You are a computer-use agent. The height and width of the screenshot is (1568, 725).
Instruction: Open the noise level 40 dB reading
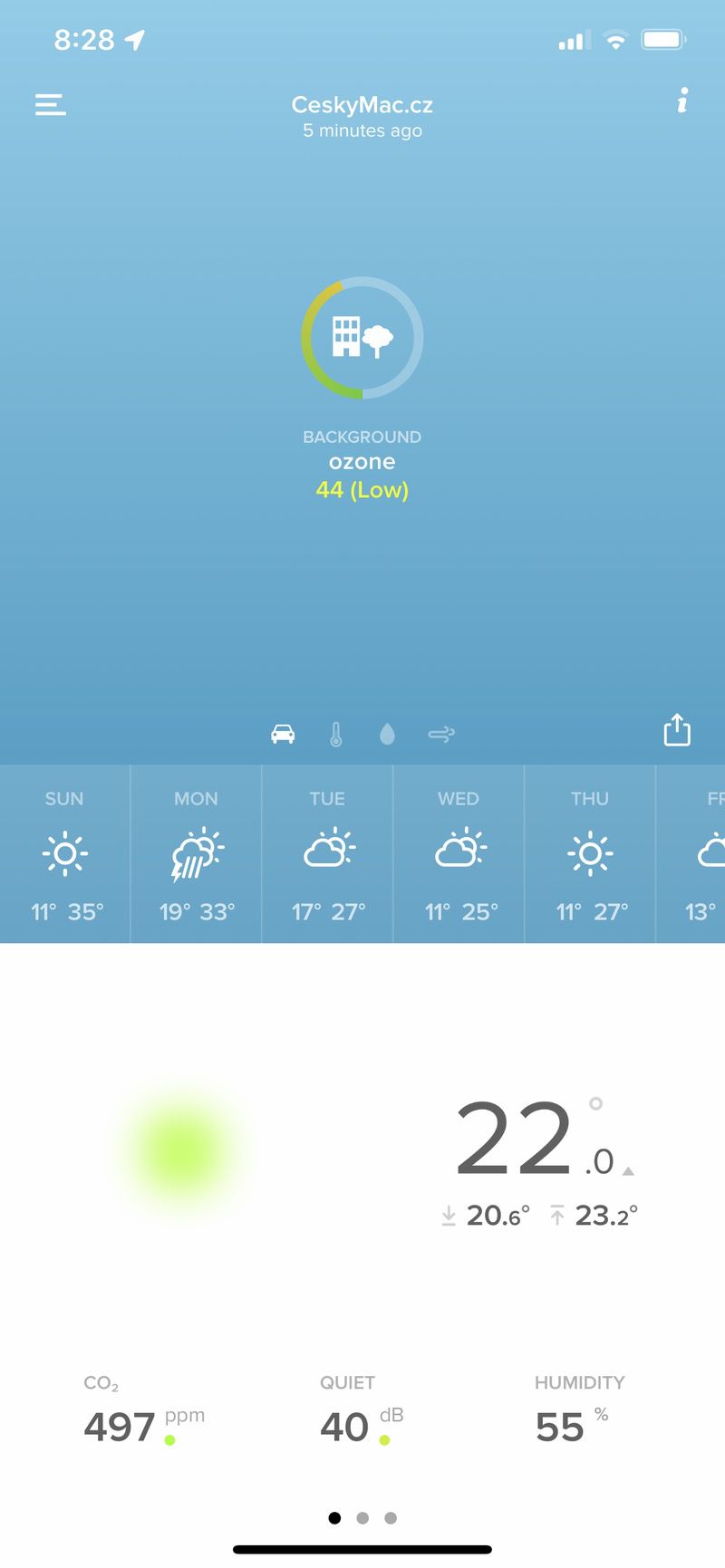(361, 1415)
